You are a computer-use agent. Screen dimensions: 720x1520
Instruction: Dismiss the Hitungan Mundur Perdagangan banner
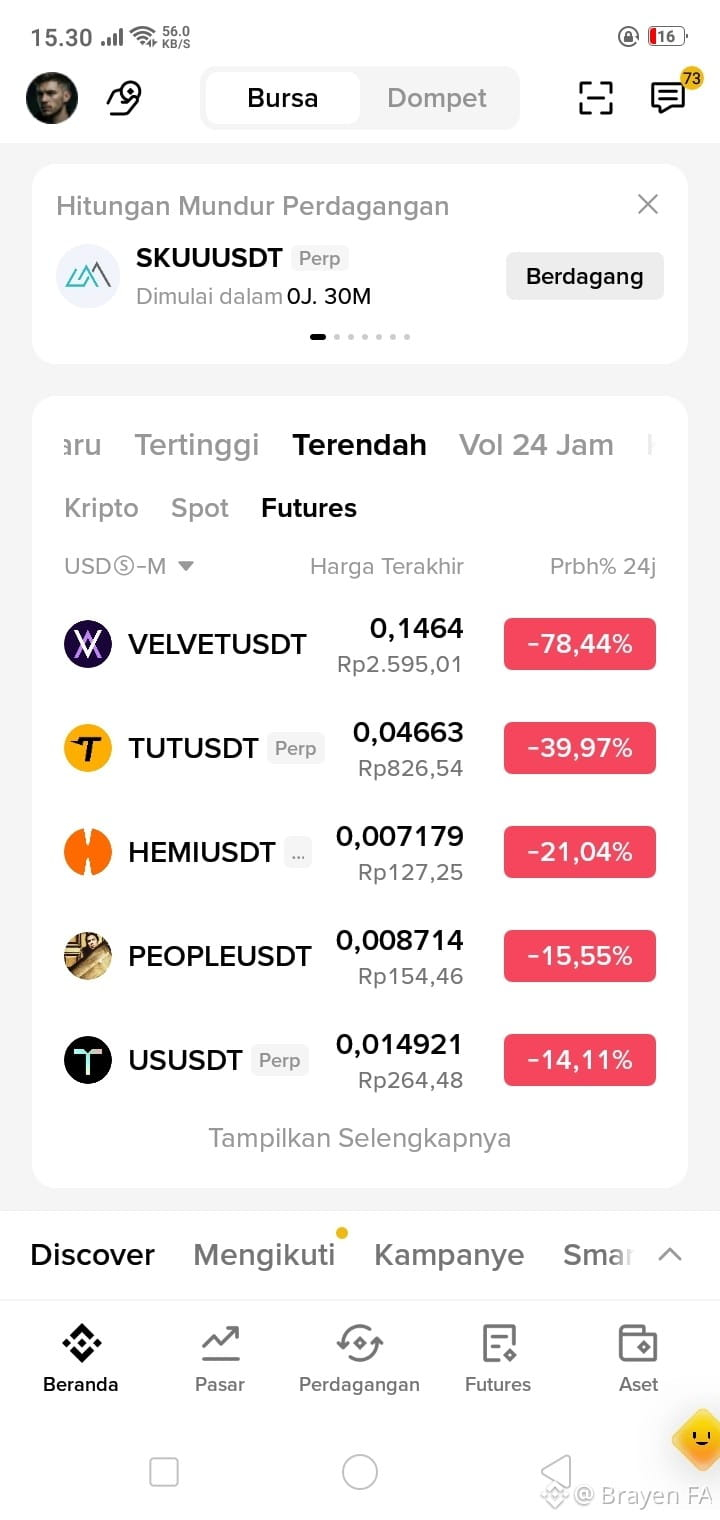click(648, 204)
